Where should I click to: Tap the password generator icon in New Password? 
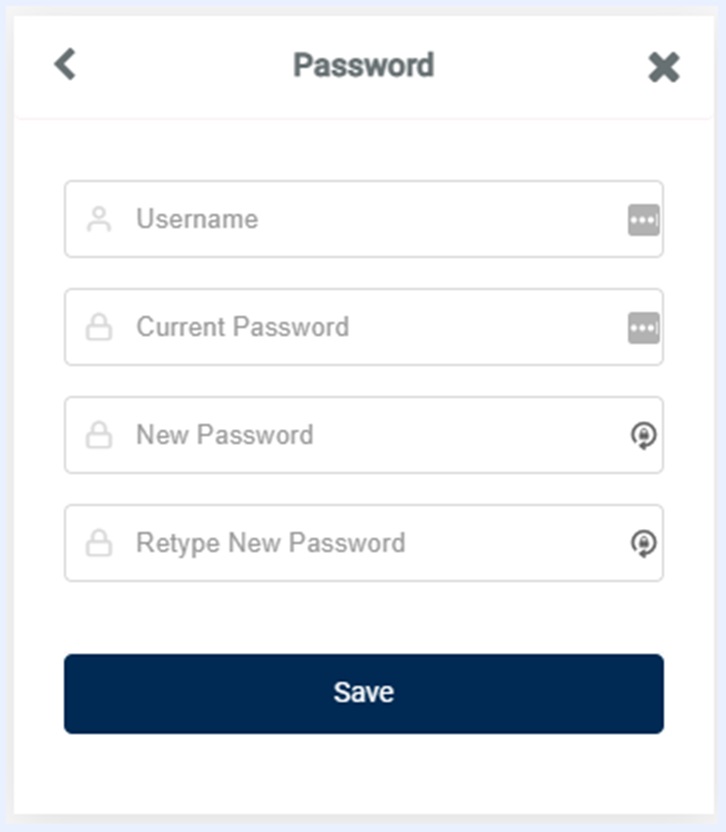point(644,436)
